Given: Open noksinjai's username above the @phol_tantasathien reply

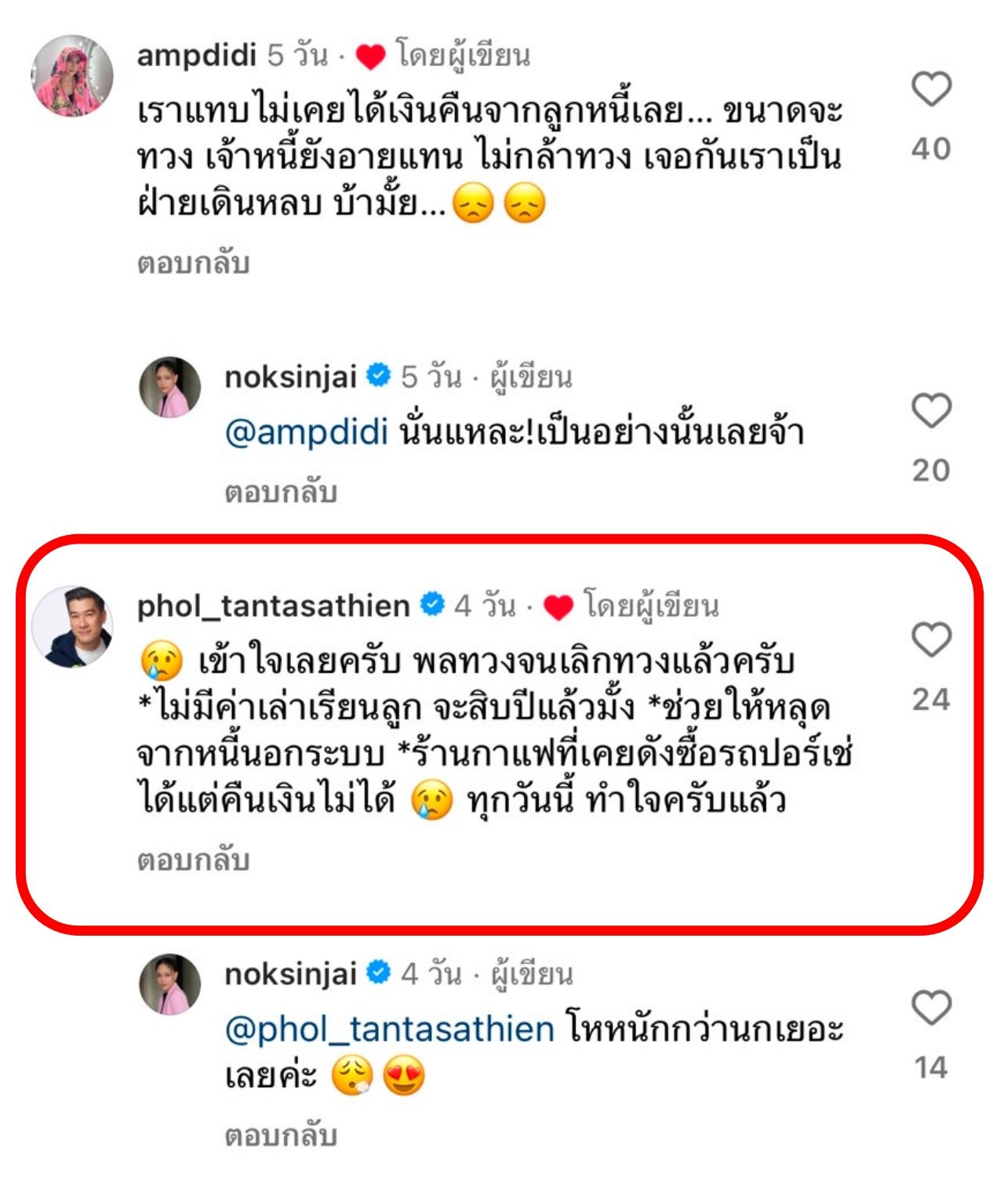Looking at the screenshot, I should tap(290, 974).
